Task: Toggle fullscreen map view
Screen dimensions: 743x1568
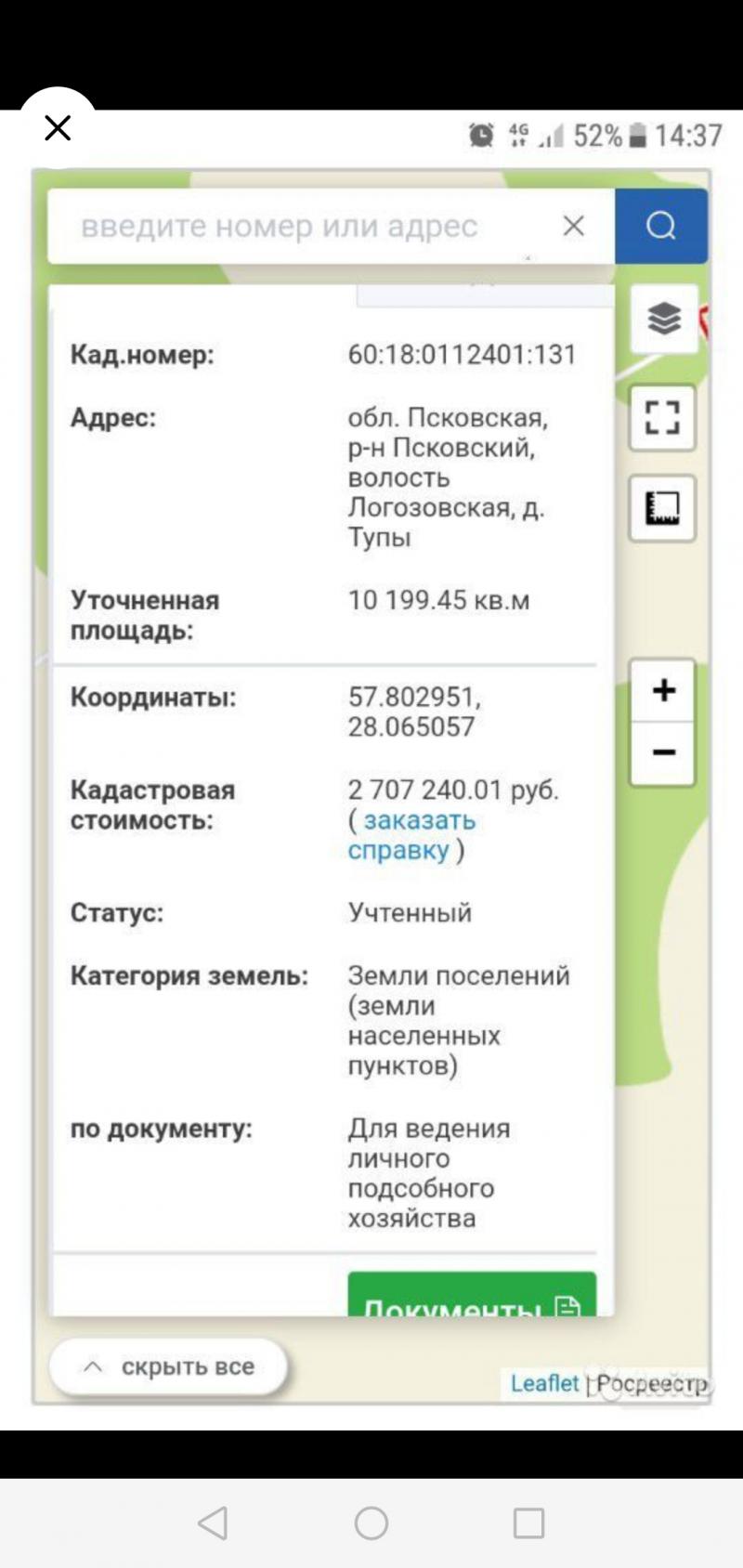Action: pos(662,417)
